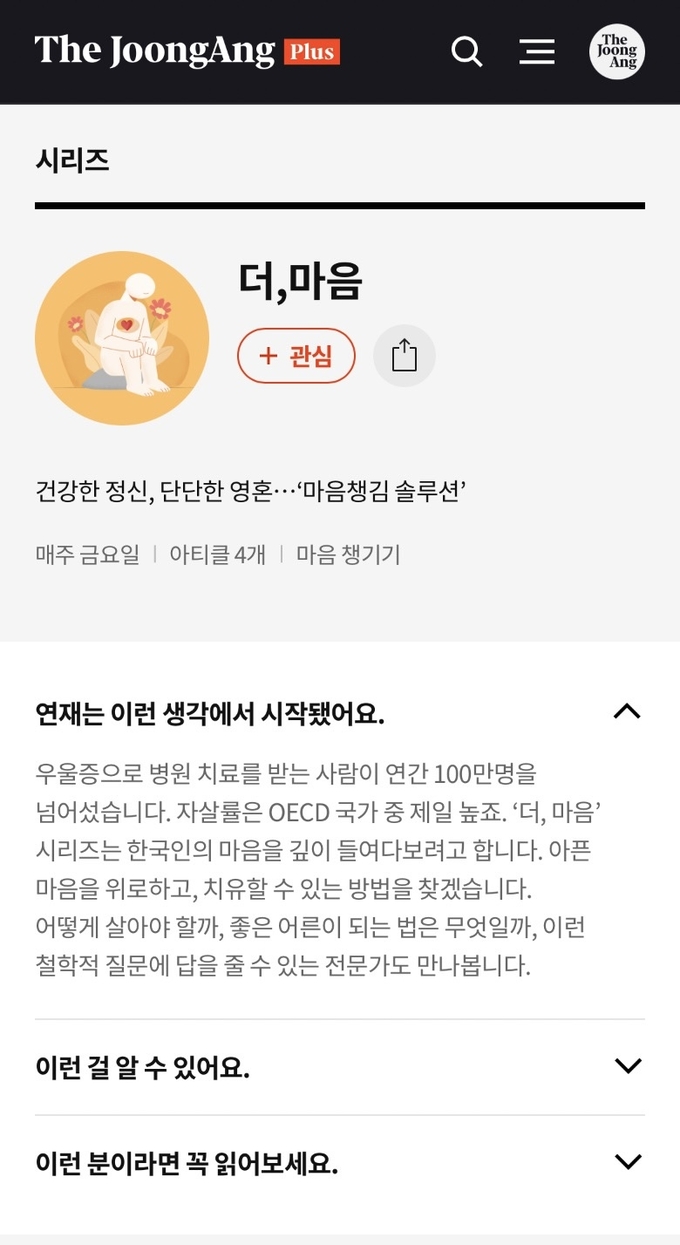The image size is (680, 1245).
Task: Collapse 연재는 이런 생각에서 시작됐어요 section
Action: tap(627, 712)
